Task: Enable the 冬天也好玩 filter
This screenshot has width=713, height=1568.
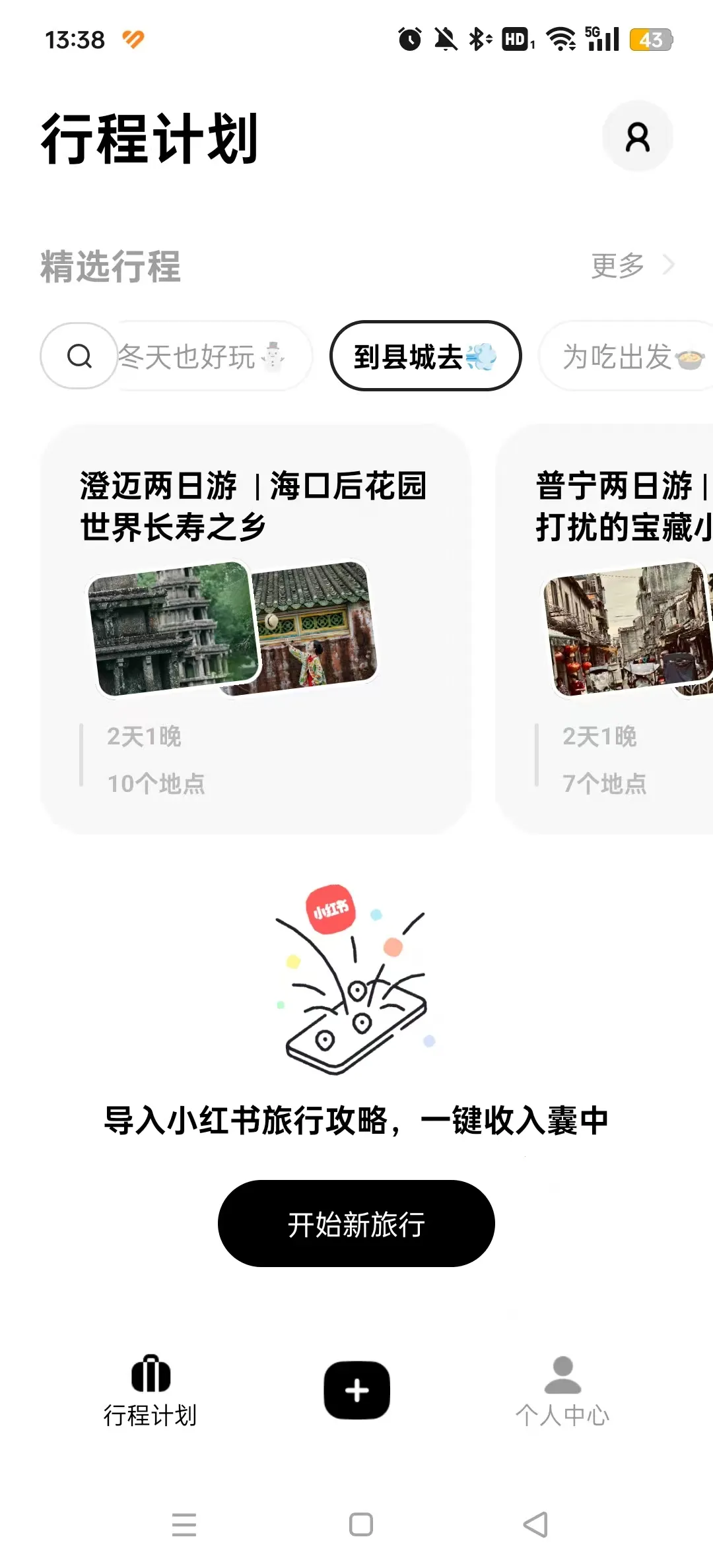Action: pos(211,356)
